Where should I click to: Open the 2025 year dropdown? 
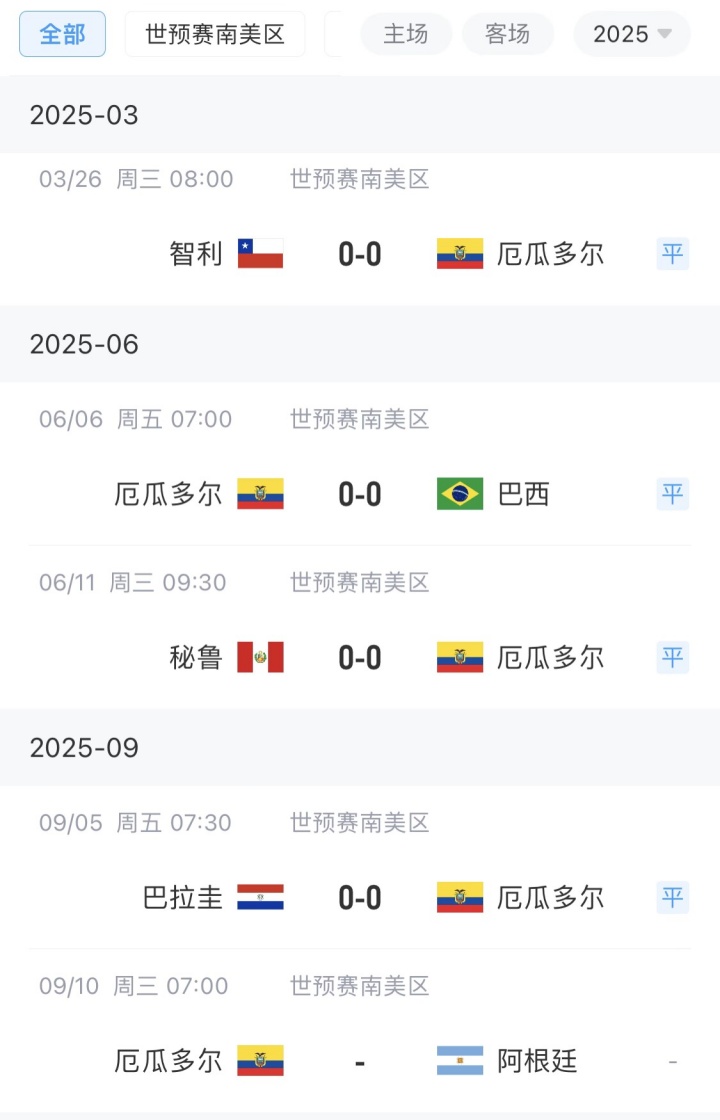point(632,34)
